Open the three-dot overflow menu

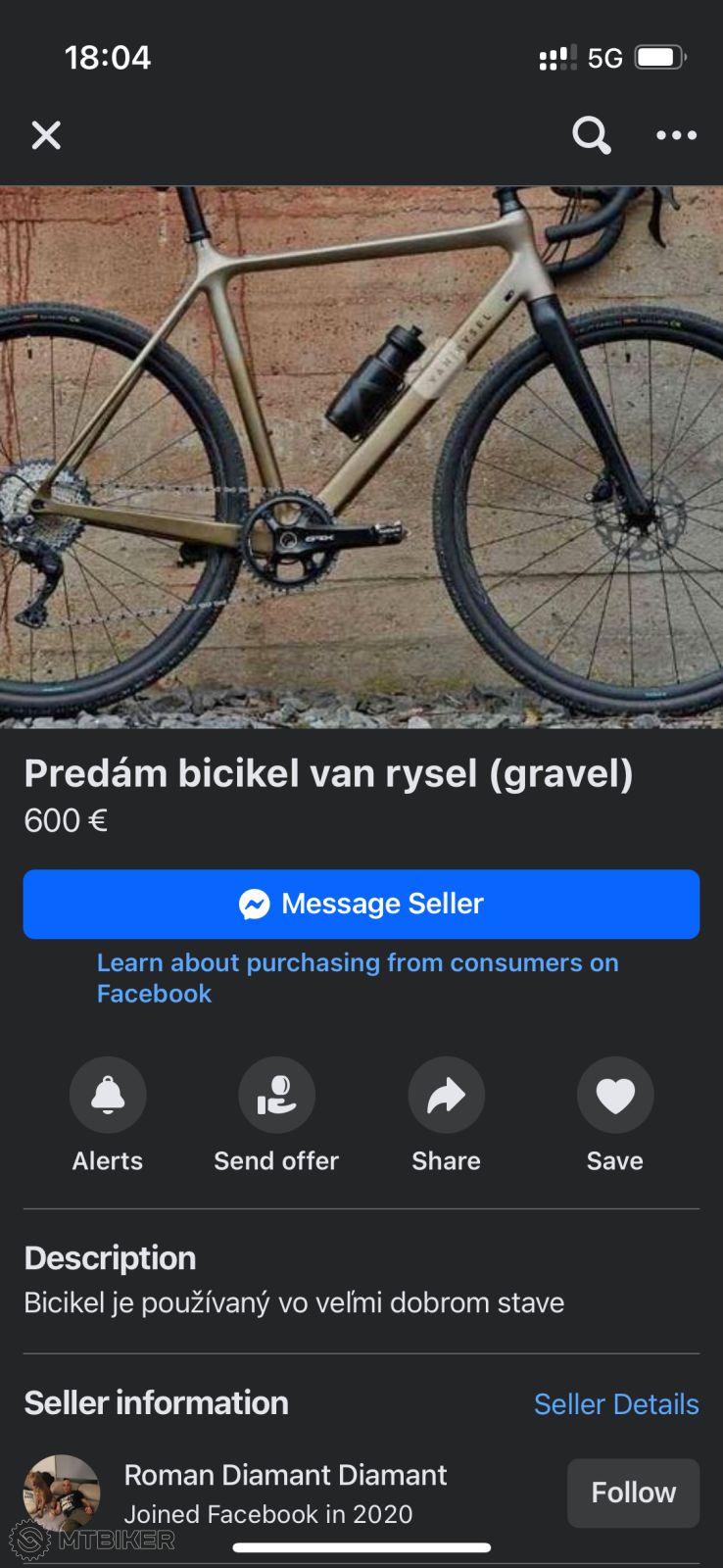tap(676, 135)
